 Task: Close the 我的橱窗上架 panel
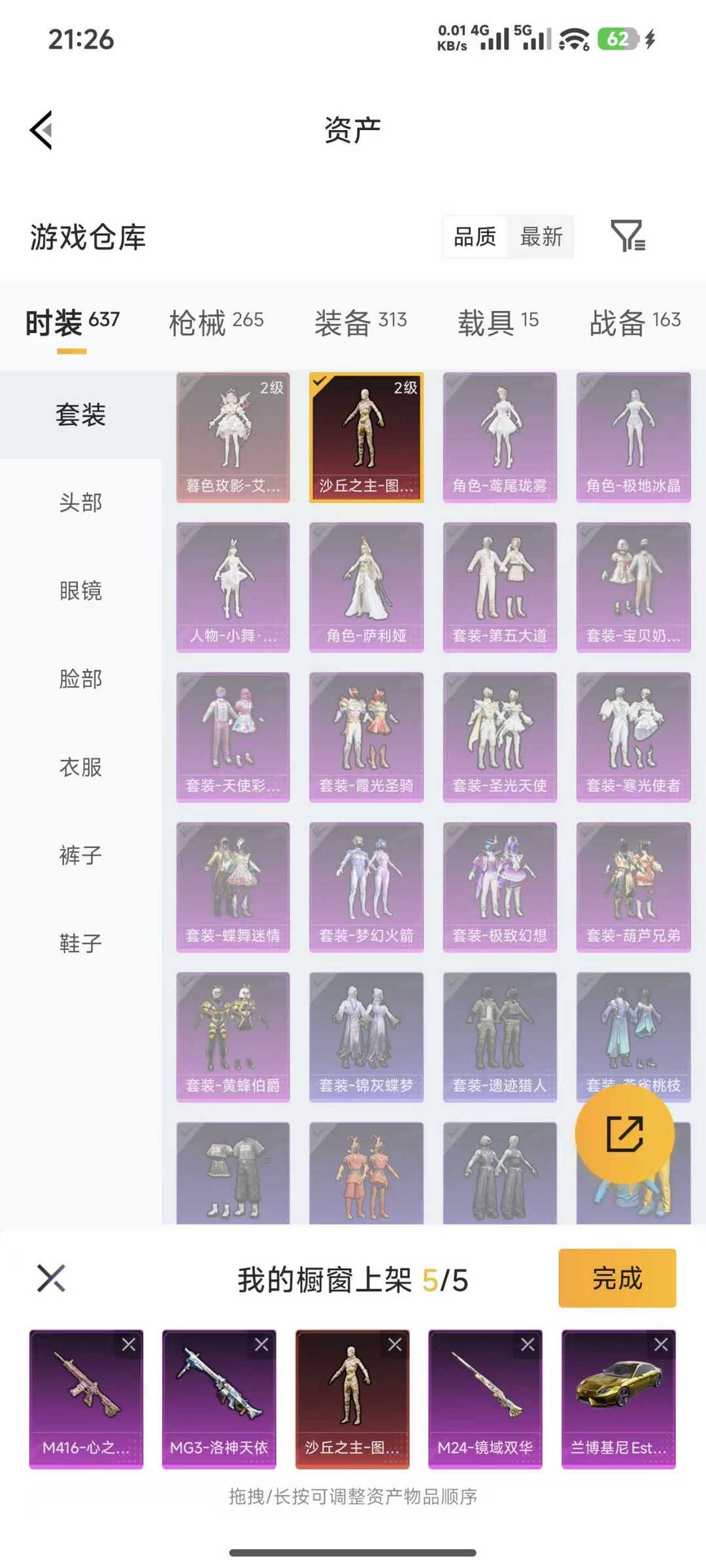pyautogui.click(x=51, y=1278)
